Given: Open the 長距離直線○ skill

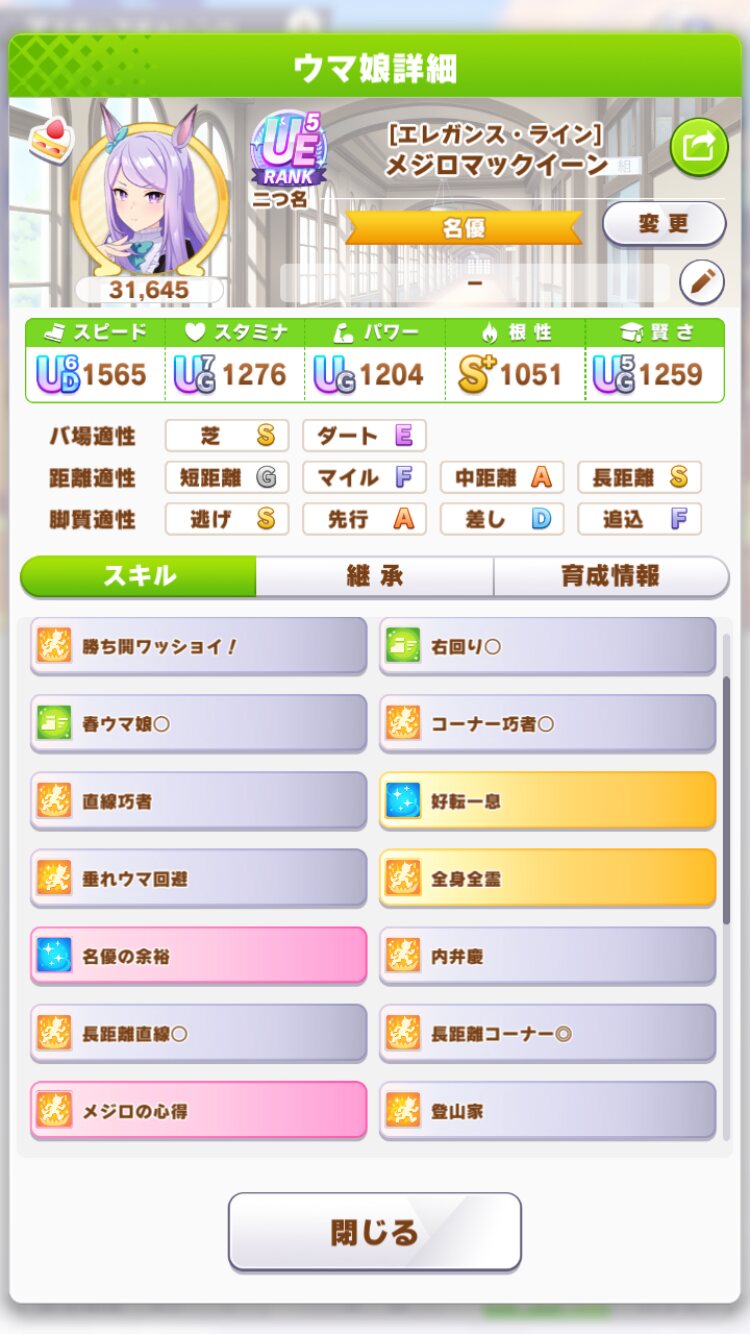Looking at the screenshot, I should 199,1033.
